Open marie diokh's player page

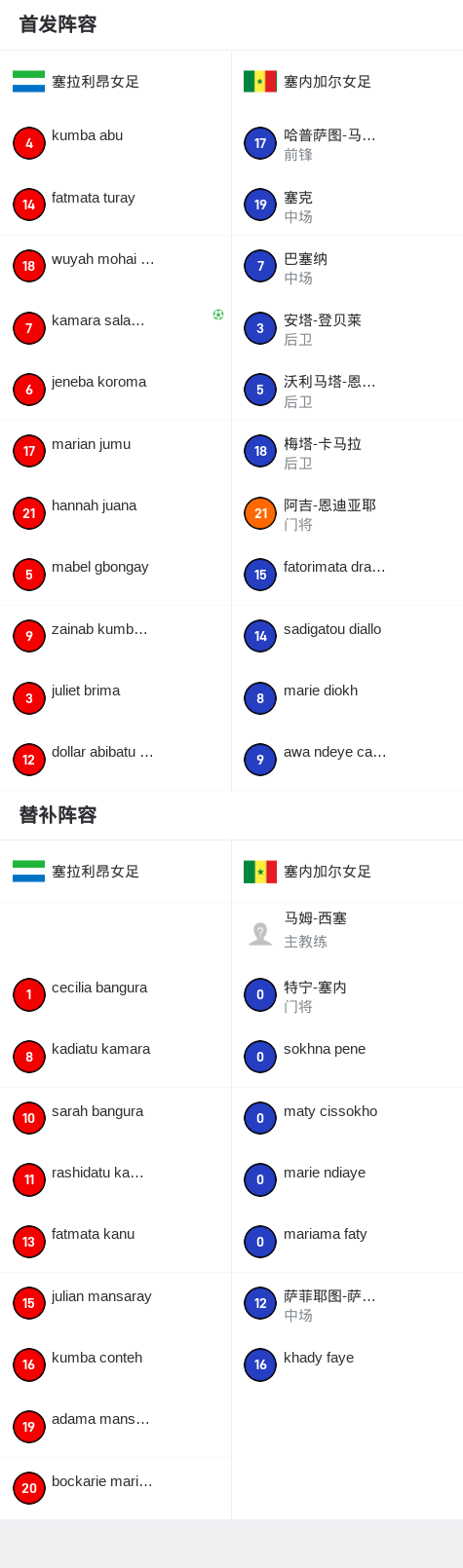[x=347, y=698]
